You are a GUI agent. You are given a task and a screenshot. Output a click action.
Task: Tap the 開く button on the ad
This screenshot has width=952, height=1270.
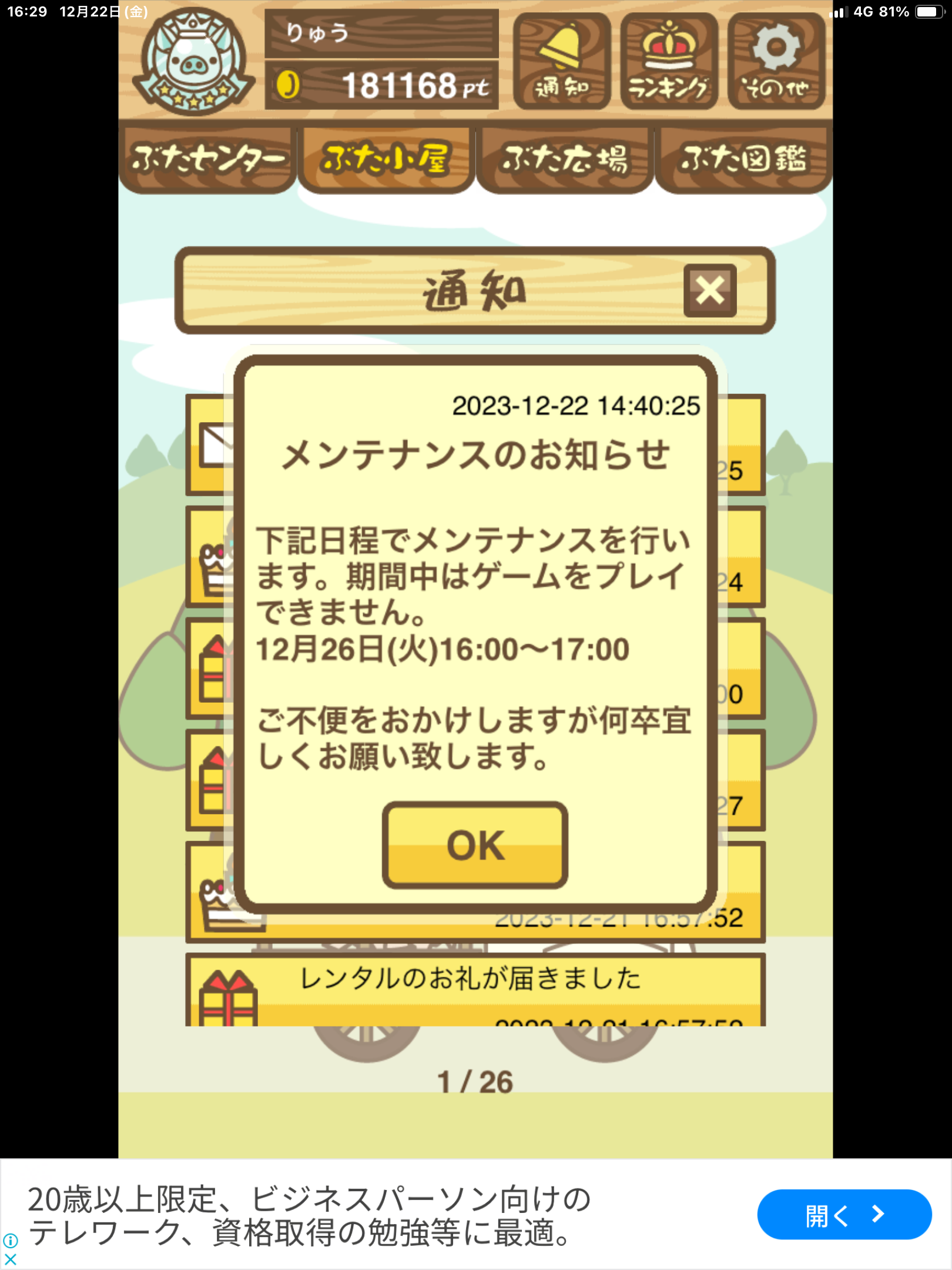(x=844, y=1214)
